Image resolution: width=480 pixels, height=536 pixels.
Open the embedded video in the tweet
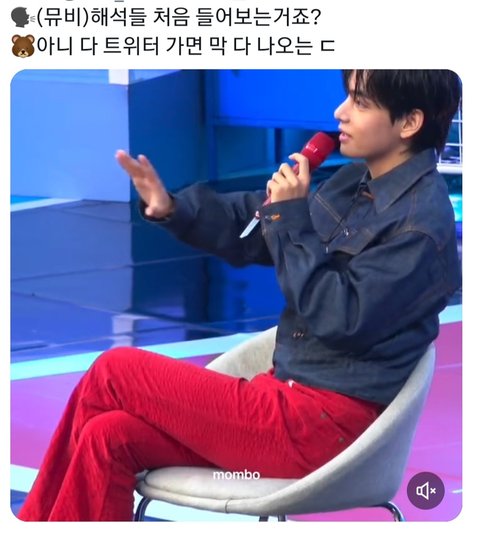pos(236,295)
